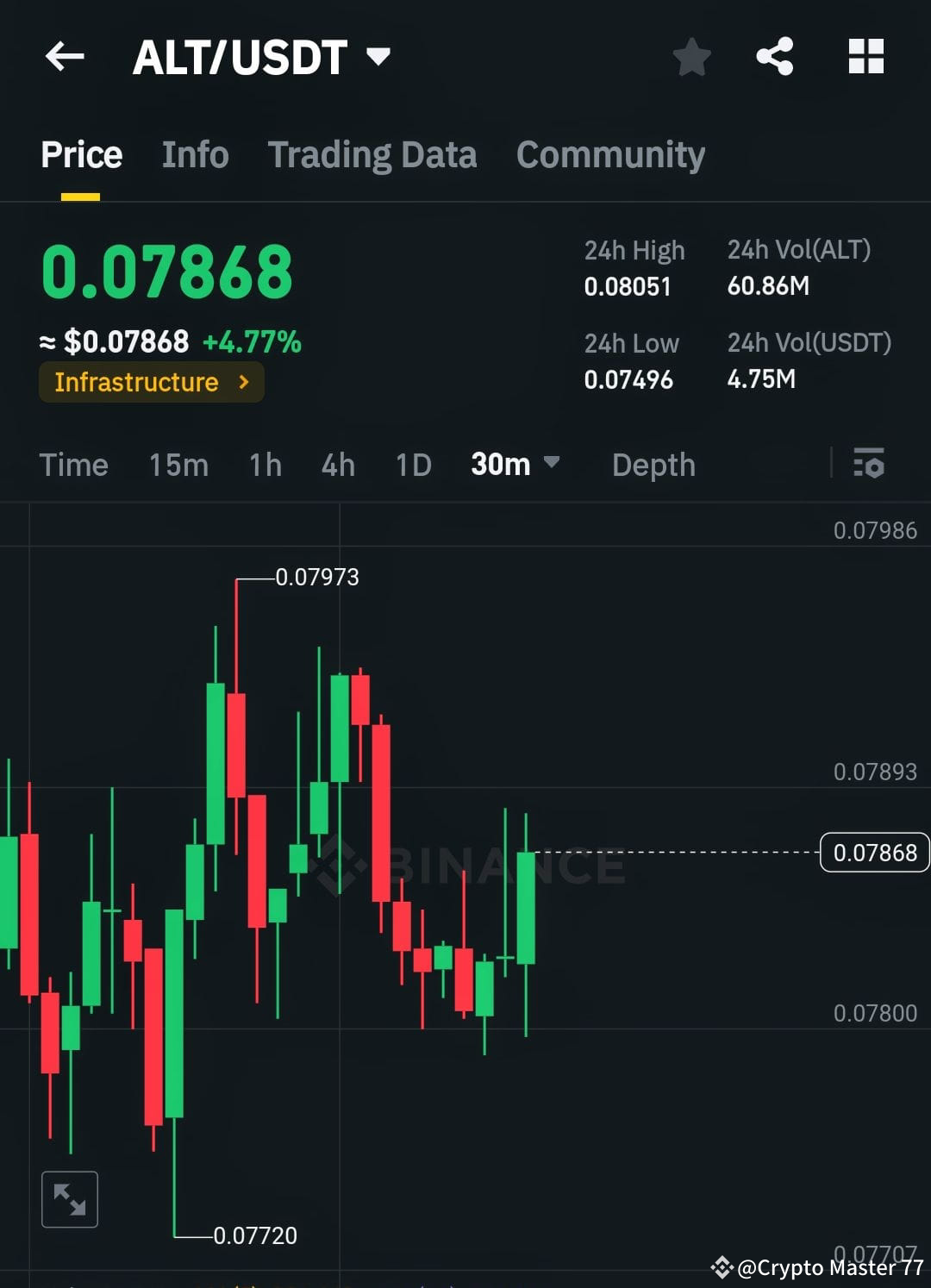Viewport: 931px width, 1288px height.
Task: Share the ALT/USDT chart
Action: (x=775, y=55)
